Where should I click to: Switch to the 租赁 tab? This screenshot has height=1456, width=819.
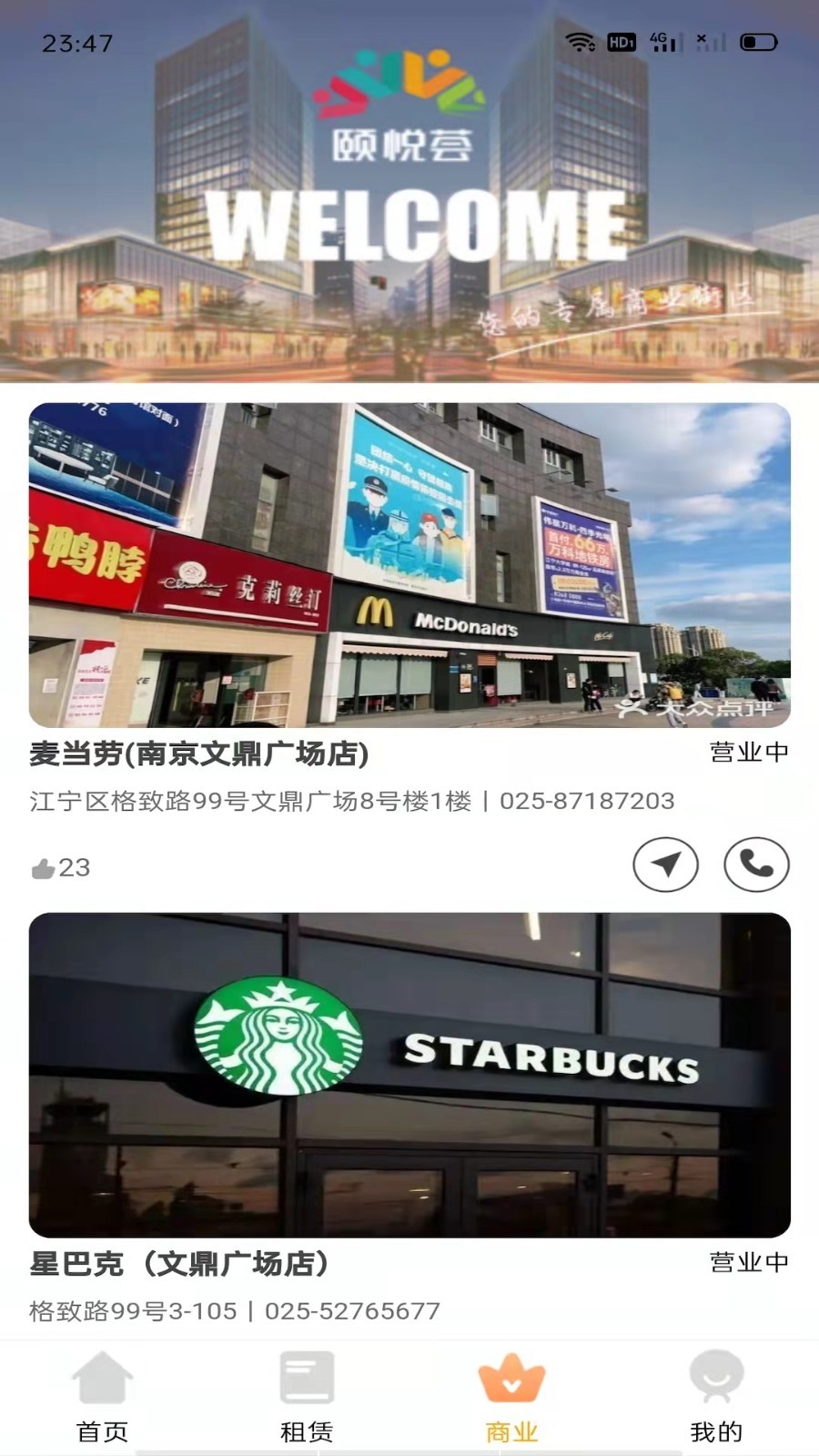307,1397
